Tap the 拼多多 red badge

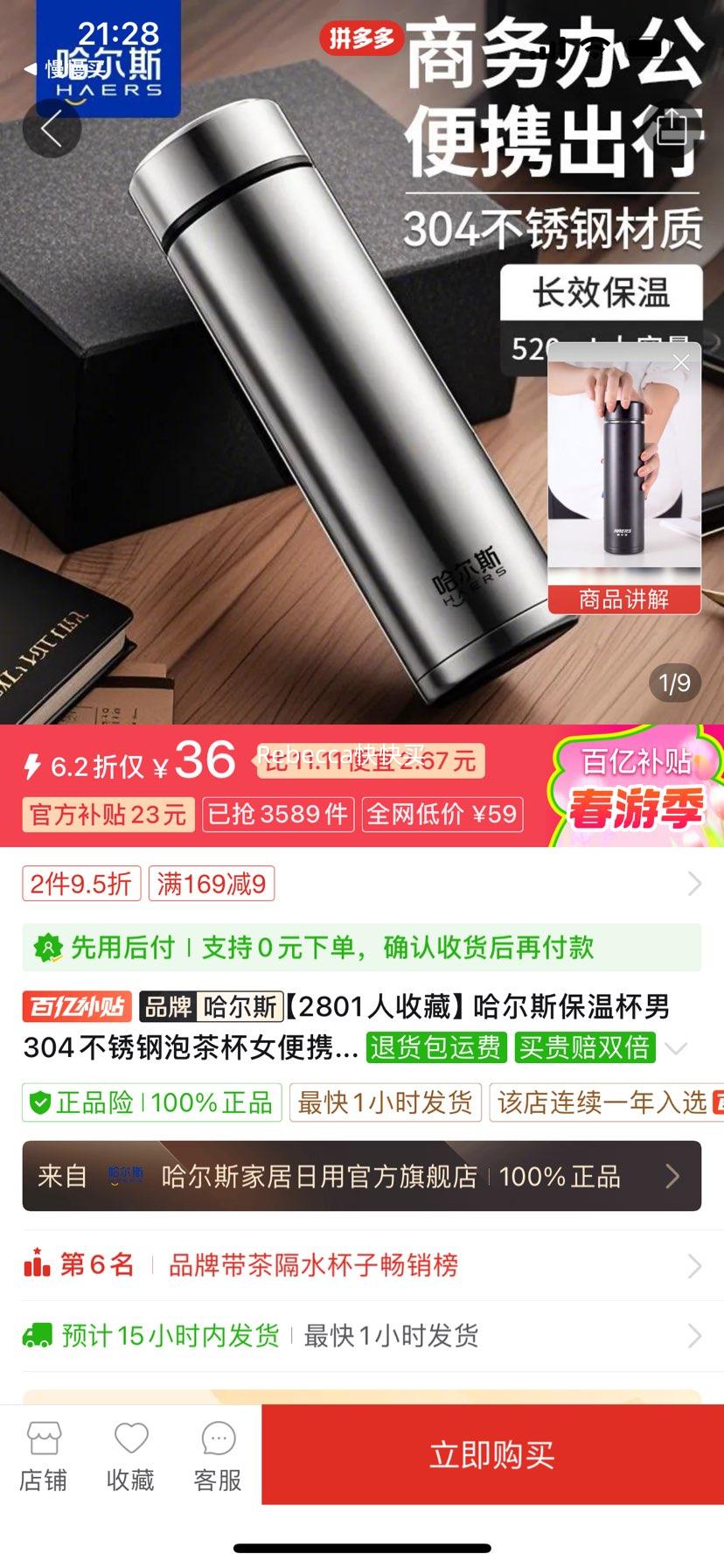362,40
